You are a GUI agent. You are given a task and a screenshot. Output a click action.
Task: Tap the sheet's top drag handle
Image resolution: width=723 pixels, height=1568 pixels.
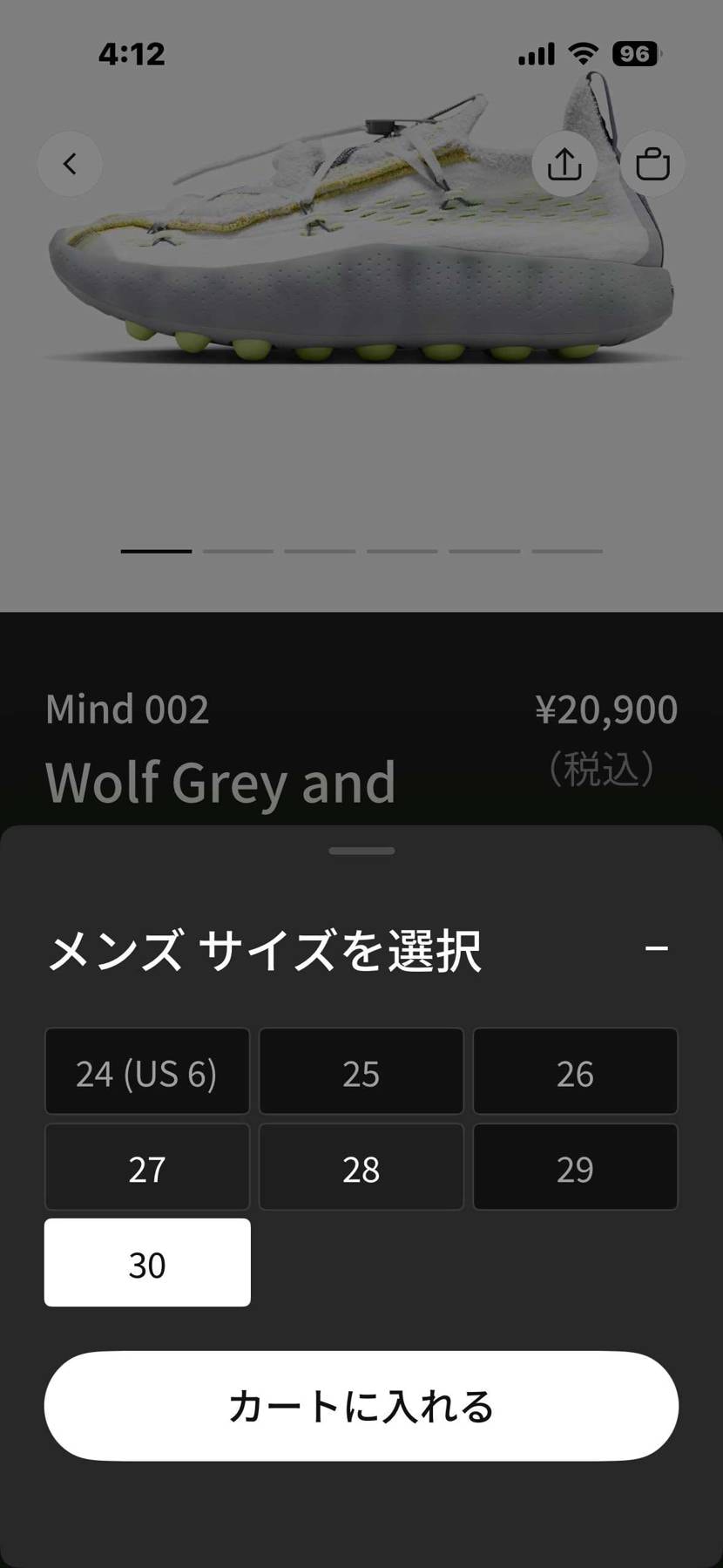click(361, 851)
